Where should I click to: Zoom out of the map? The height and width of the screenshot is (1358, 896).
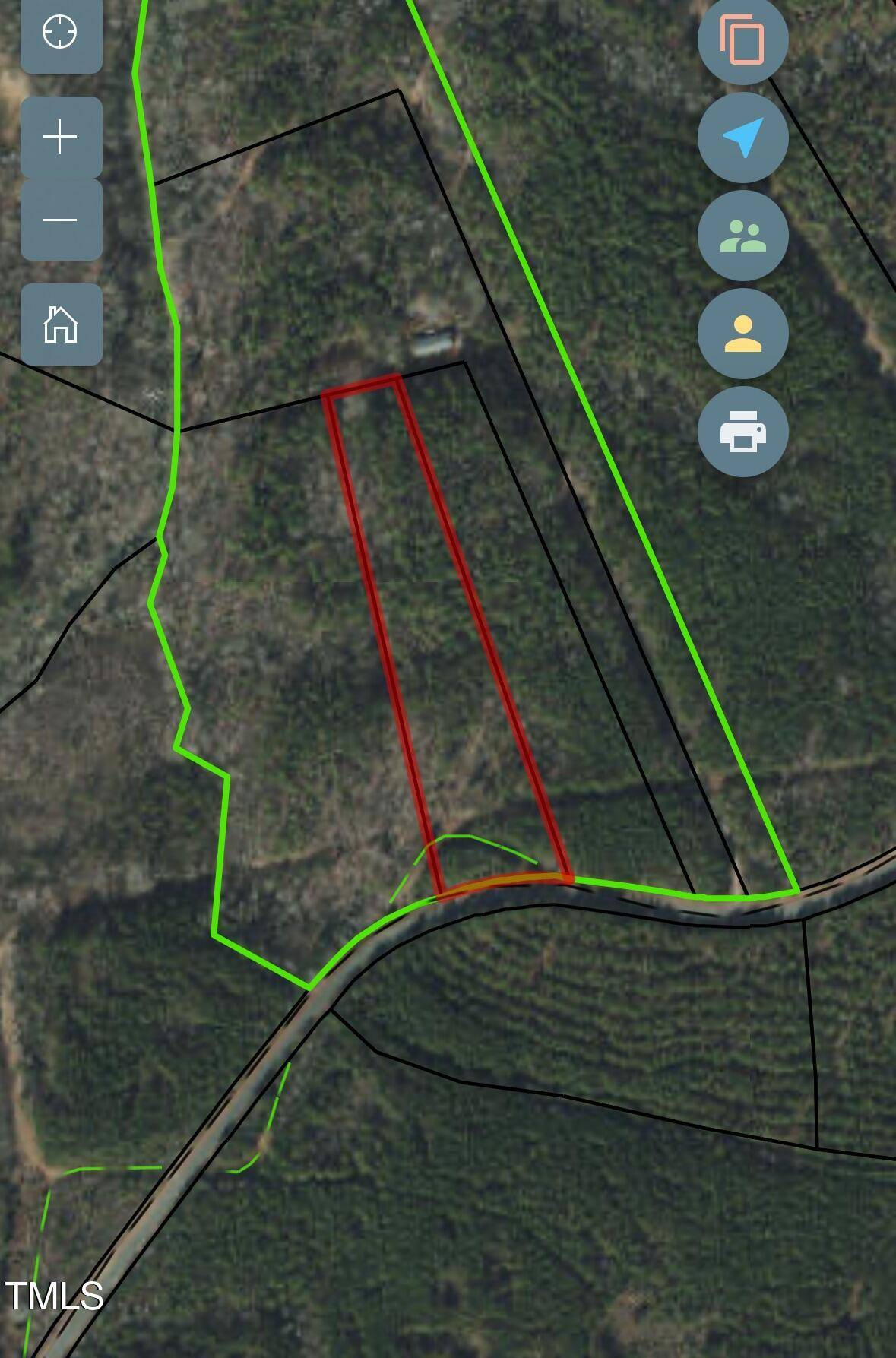point(61,220)
